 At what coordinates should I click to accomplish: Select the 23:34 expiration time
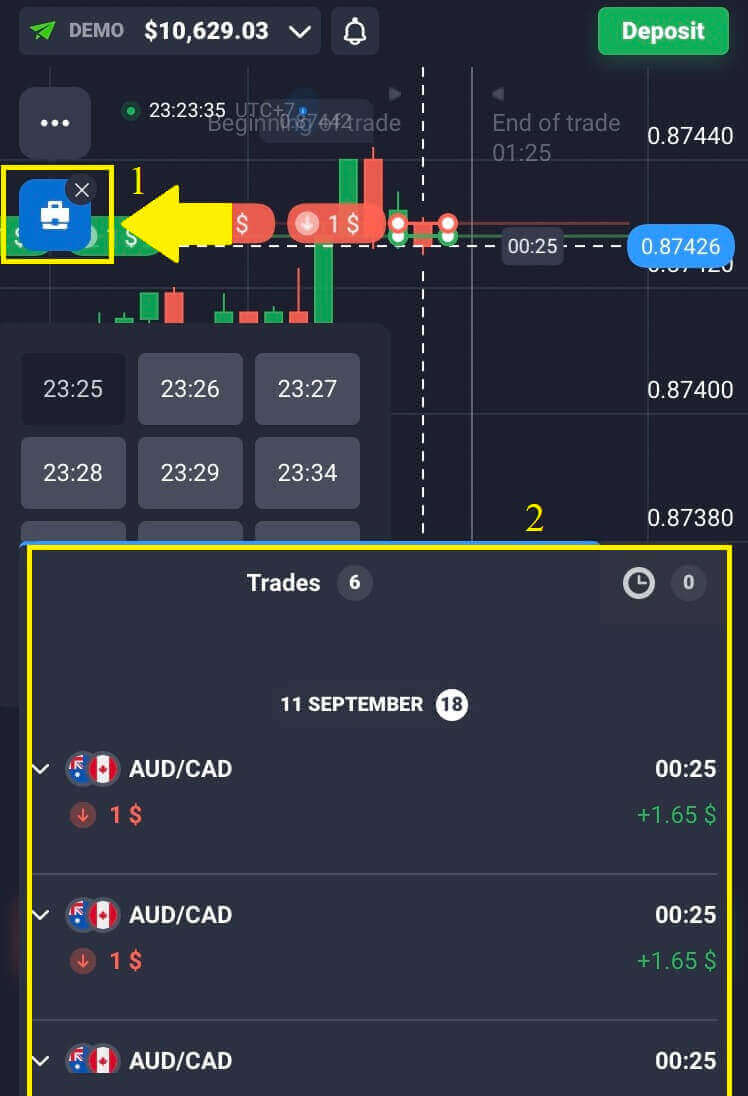pos(307,472)
